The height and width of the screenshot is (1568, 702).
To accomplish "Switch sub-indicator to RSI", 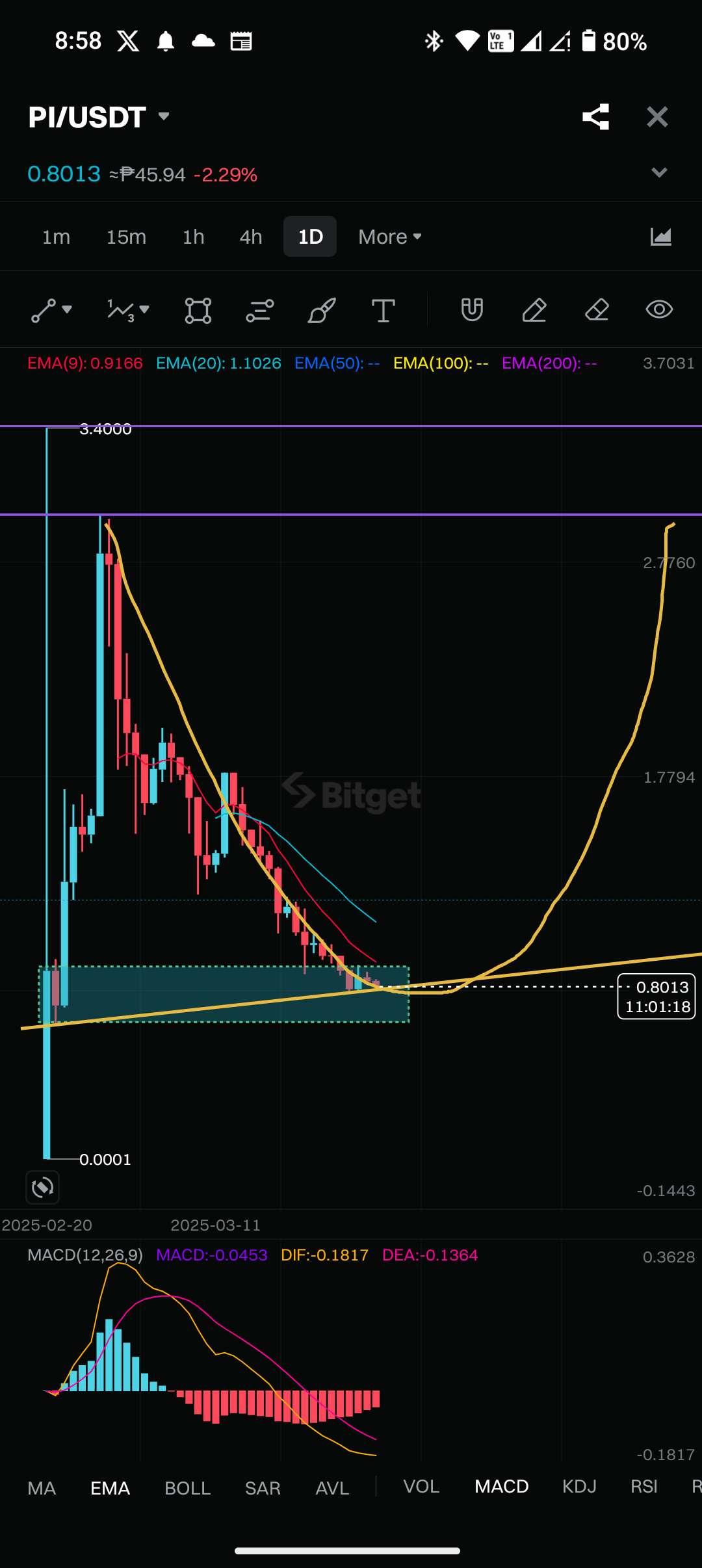I will click(x=643, y=1487).
